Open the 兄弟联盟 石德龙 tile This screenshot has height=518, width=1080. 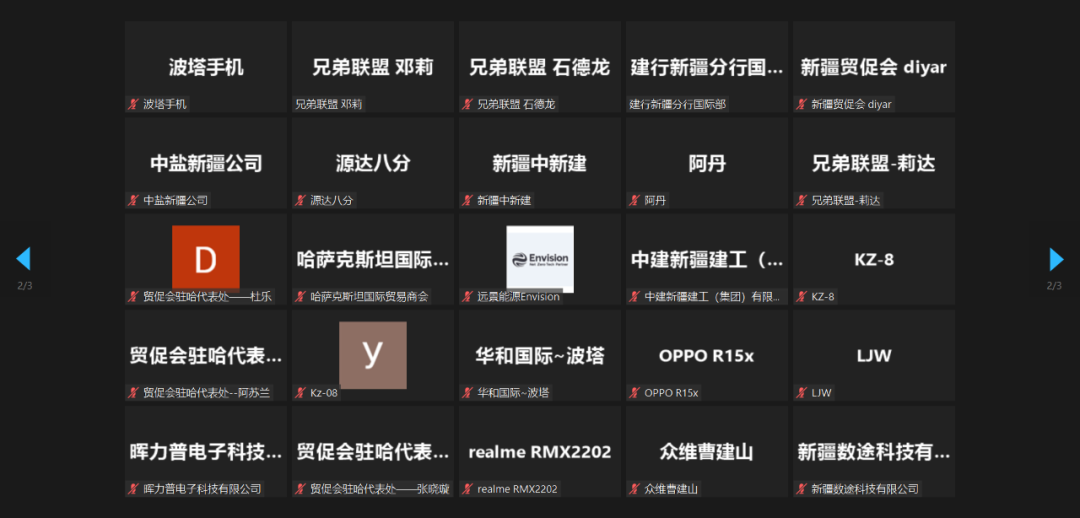(540, 68)
